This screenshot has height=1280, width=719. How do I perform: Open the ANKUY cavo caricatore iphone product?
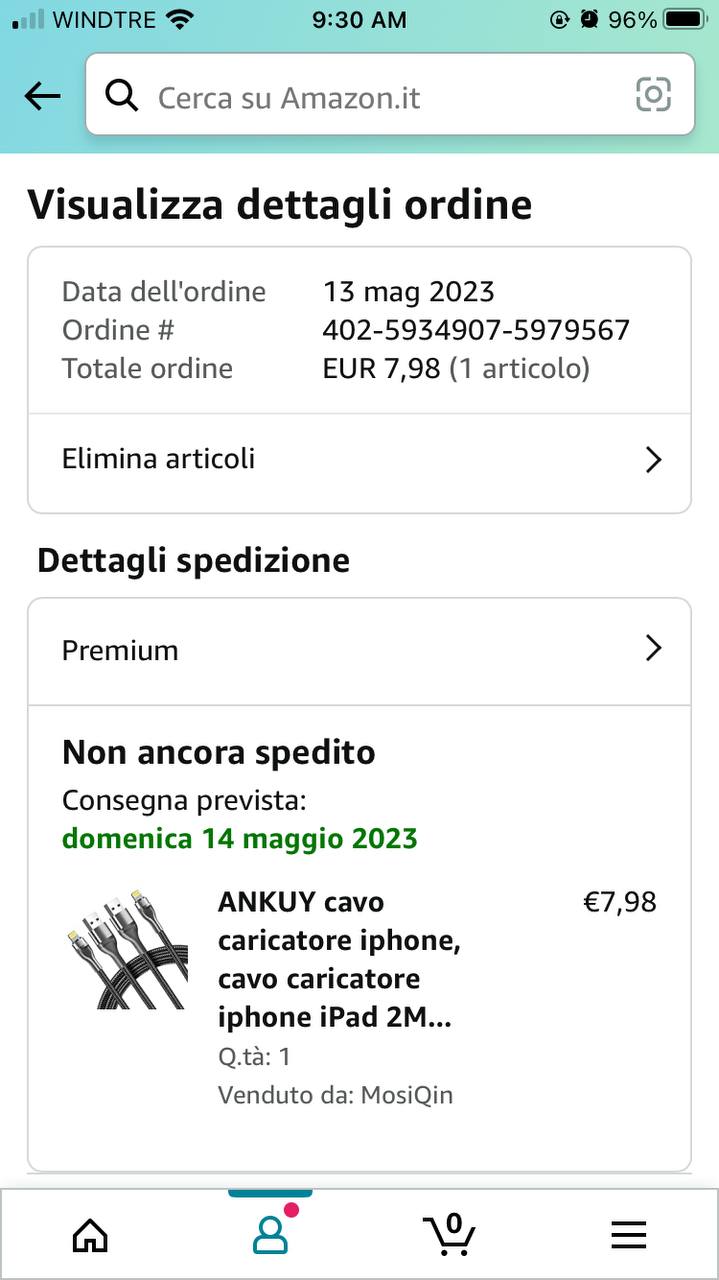click(x=338, y=959)
